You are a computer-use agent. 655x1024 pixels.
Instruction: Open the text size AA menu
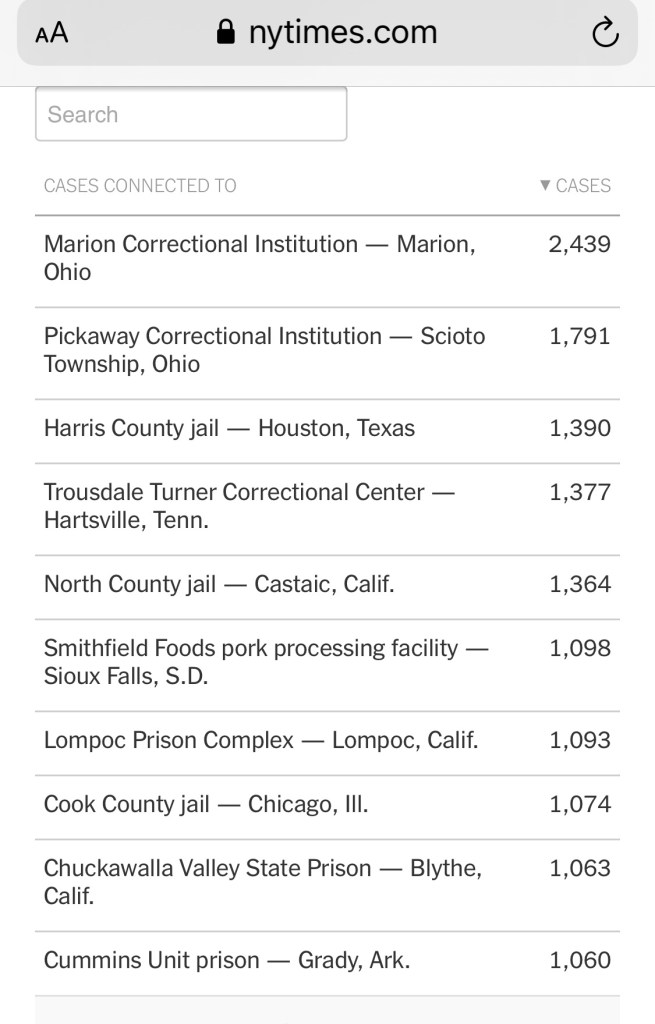click(51, 33)
